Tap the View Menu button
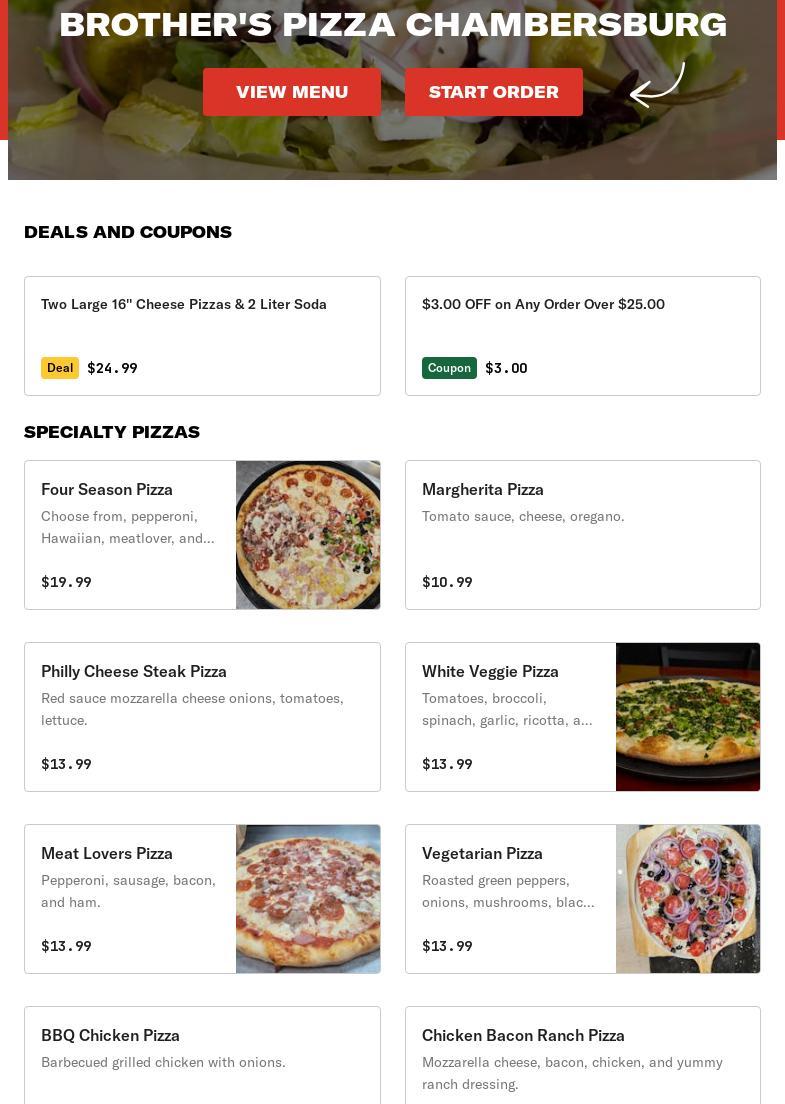This screenshot has width=785, height=1104. pos(292,92)
